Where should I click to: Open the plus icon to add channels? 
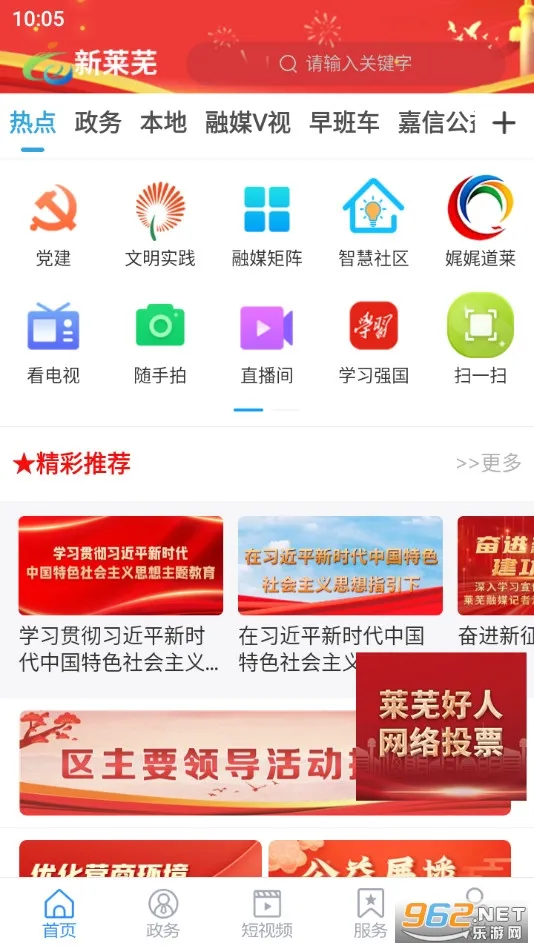point(504,123)
